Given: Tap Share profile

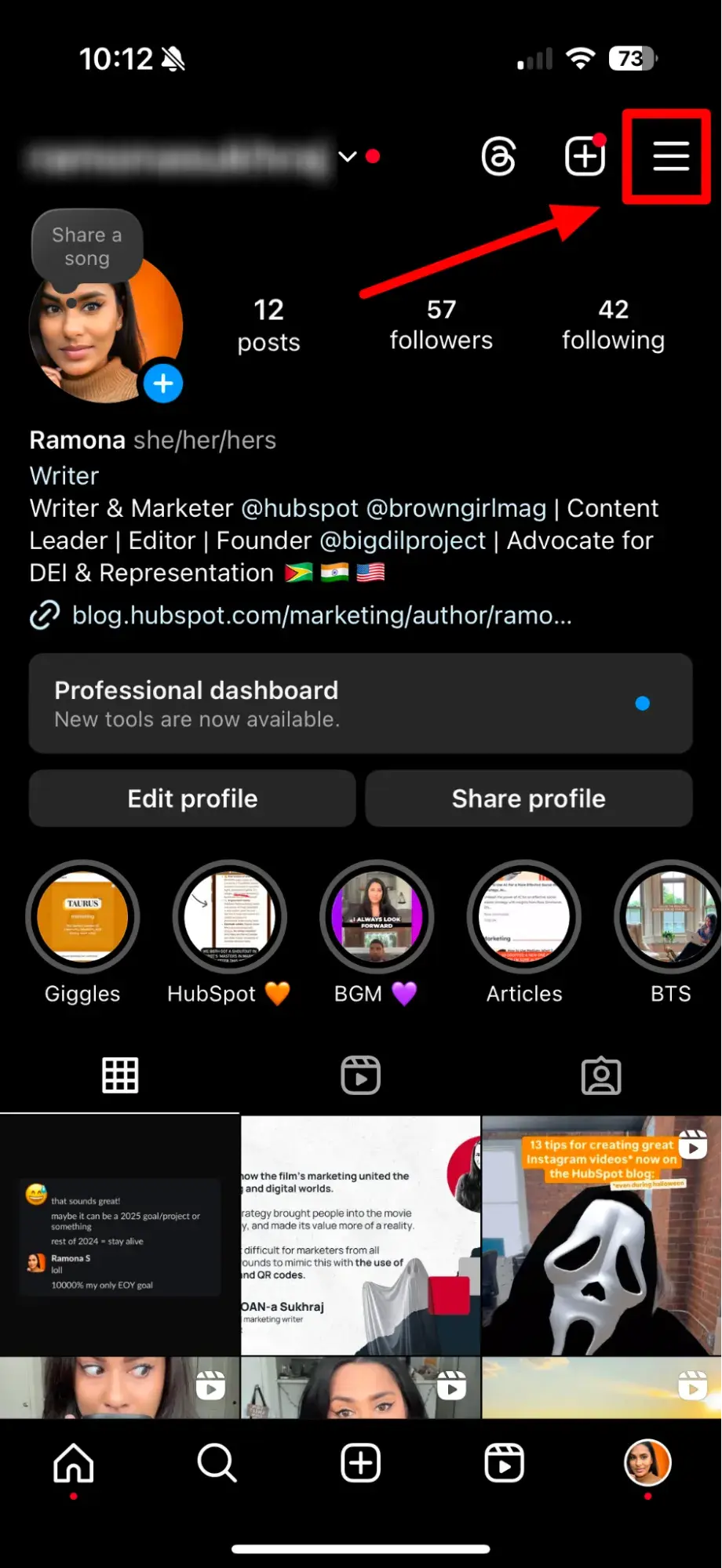Looking at the screenshot, I should coord(528,799).
